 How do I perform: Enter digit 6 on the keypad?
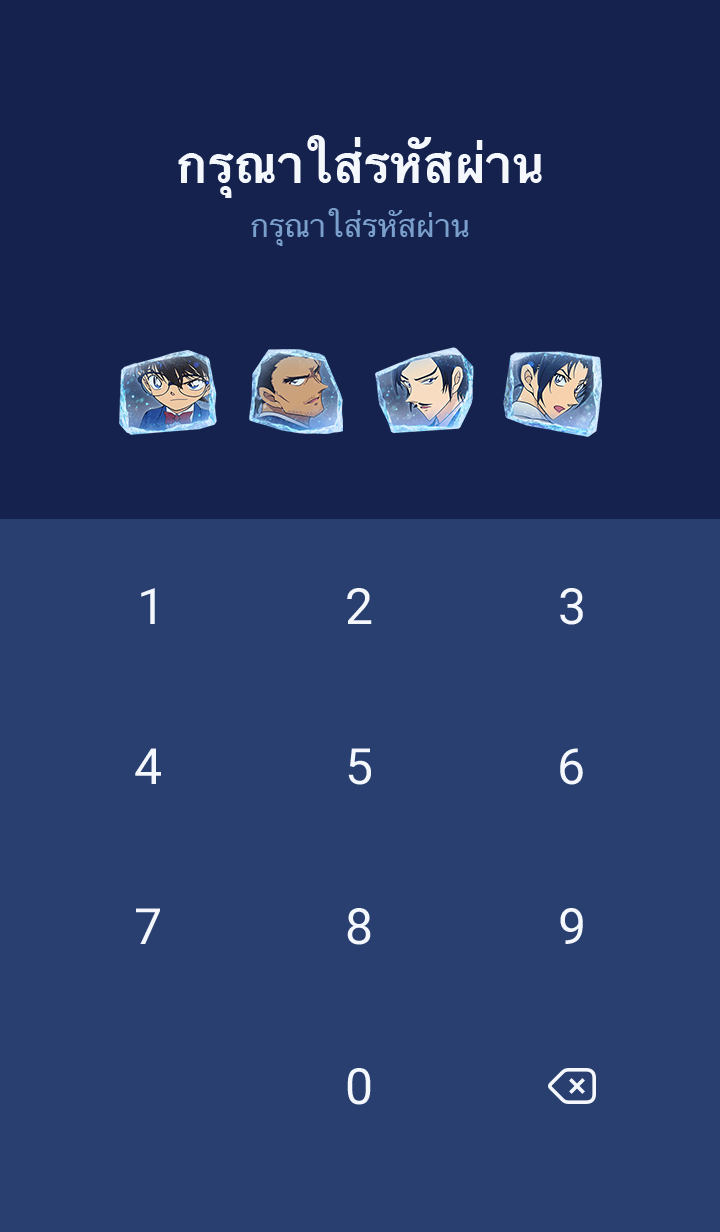[x=571, y=767]
